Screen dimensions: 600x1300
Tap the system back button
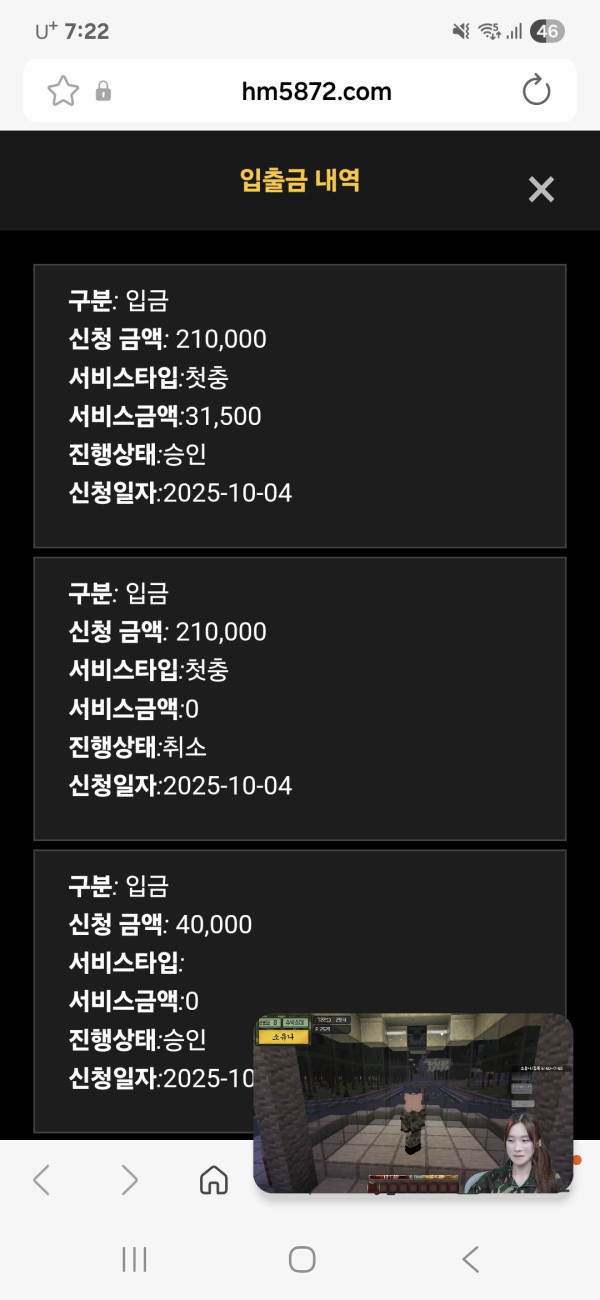(471, 1259)
